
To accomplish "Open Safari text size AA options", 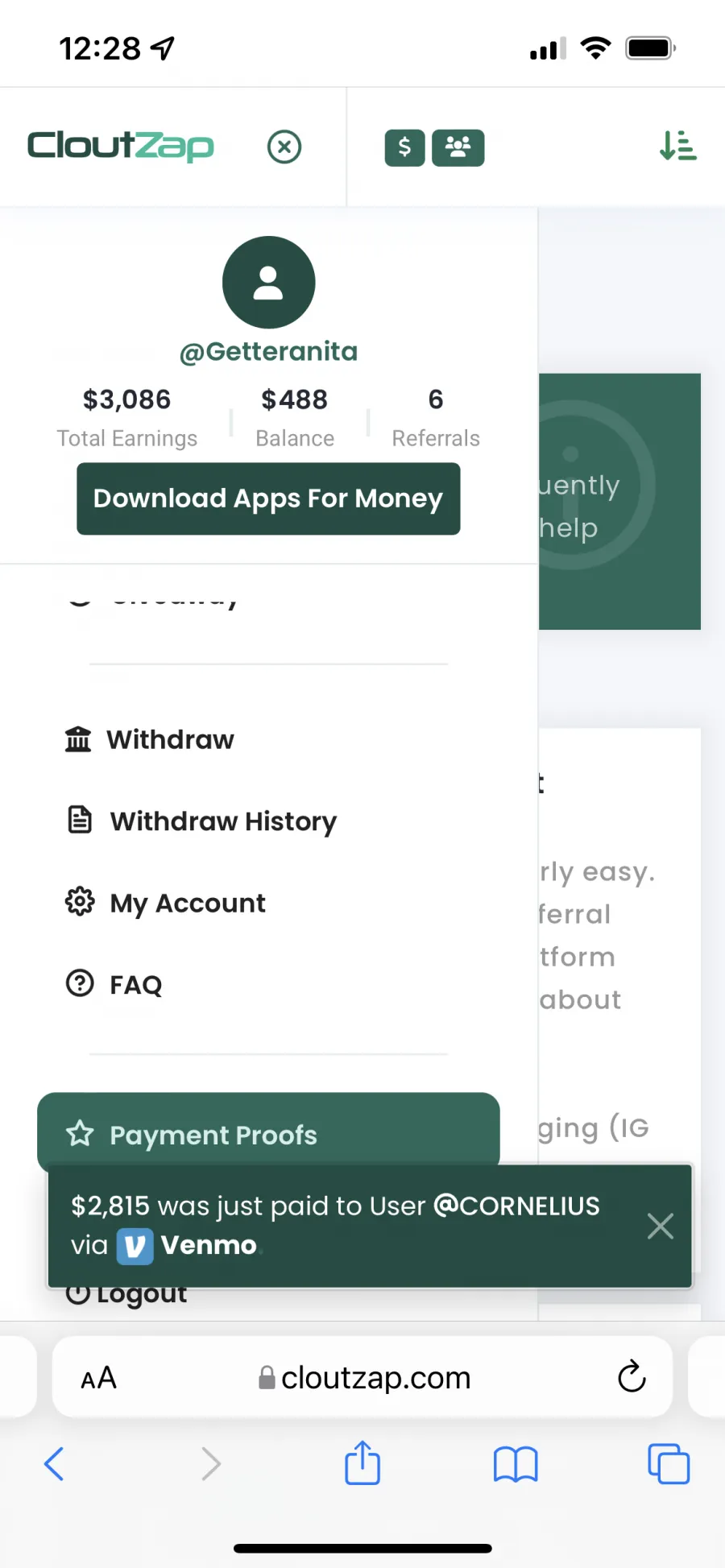I will [99, 1379].
